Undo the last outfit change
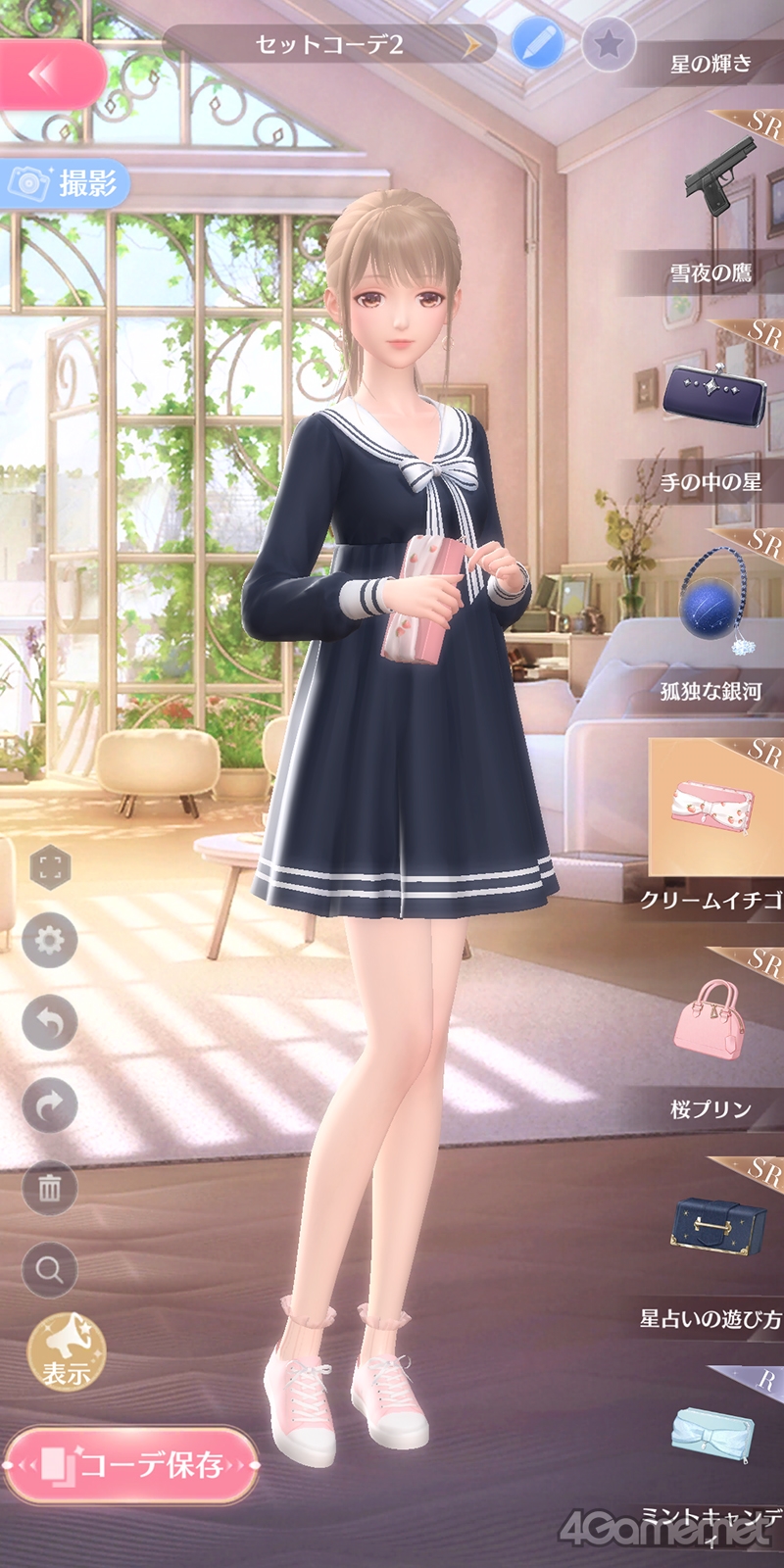784x1568 pixels. 50,1023
